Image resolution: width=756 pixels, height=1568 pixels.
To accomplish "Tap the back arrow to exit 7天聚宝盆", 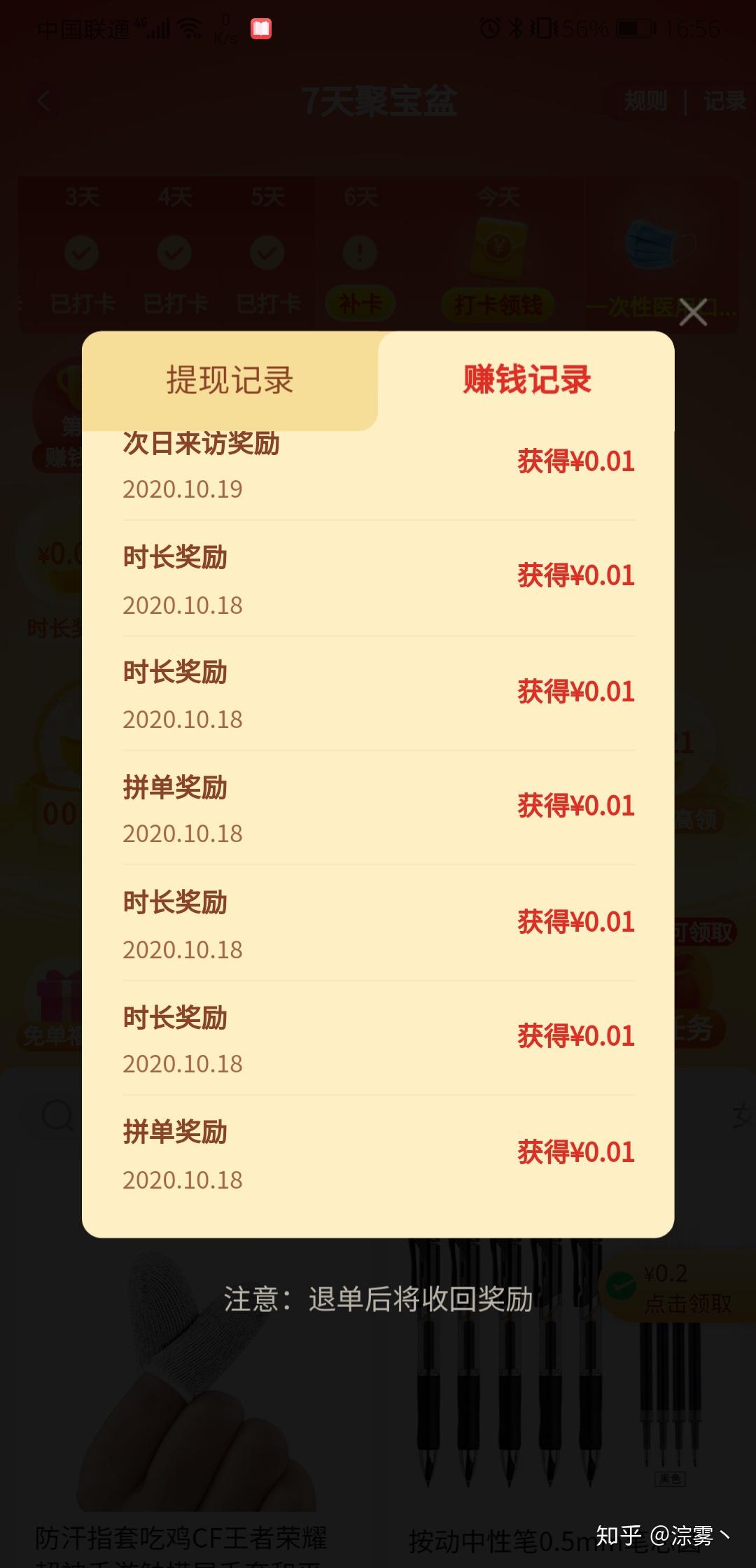I will 44,101.
